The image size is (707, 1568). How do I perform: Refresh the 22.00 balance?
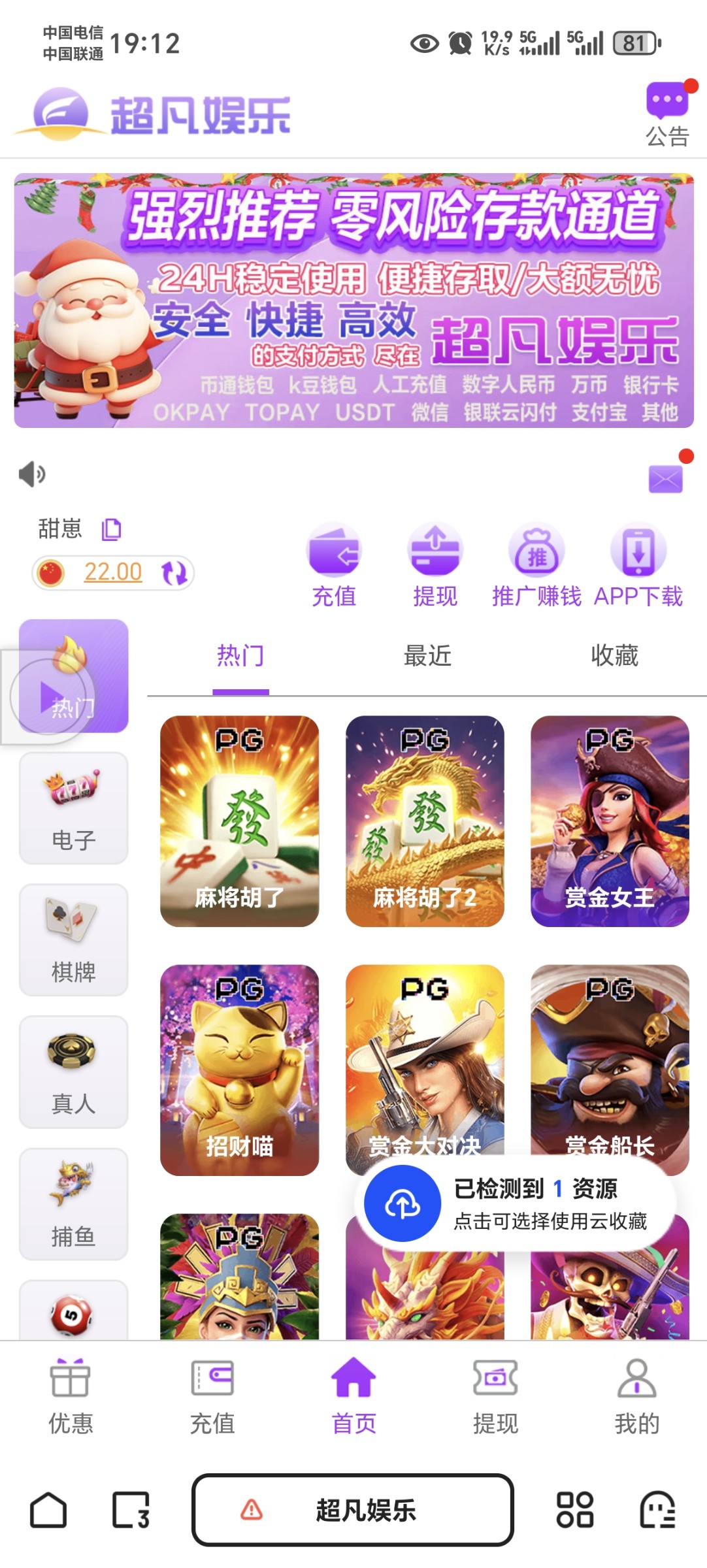[174, 573]
